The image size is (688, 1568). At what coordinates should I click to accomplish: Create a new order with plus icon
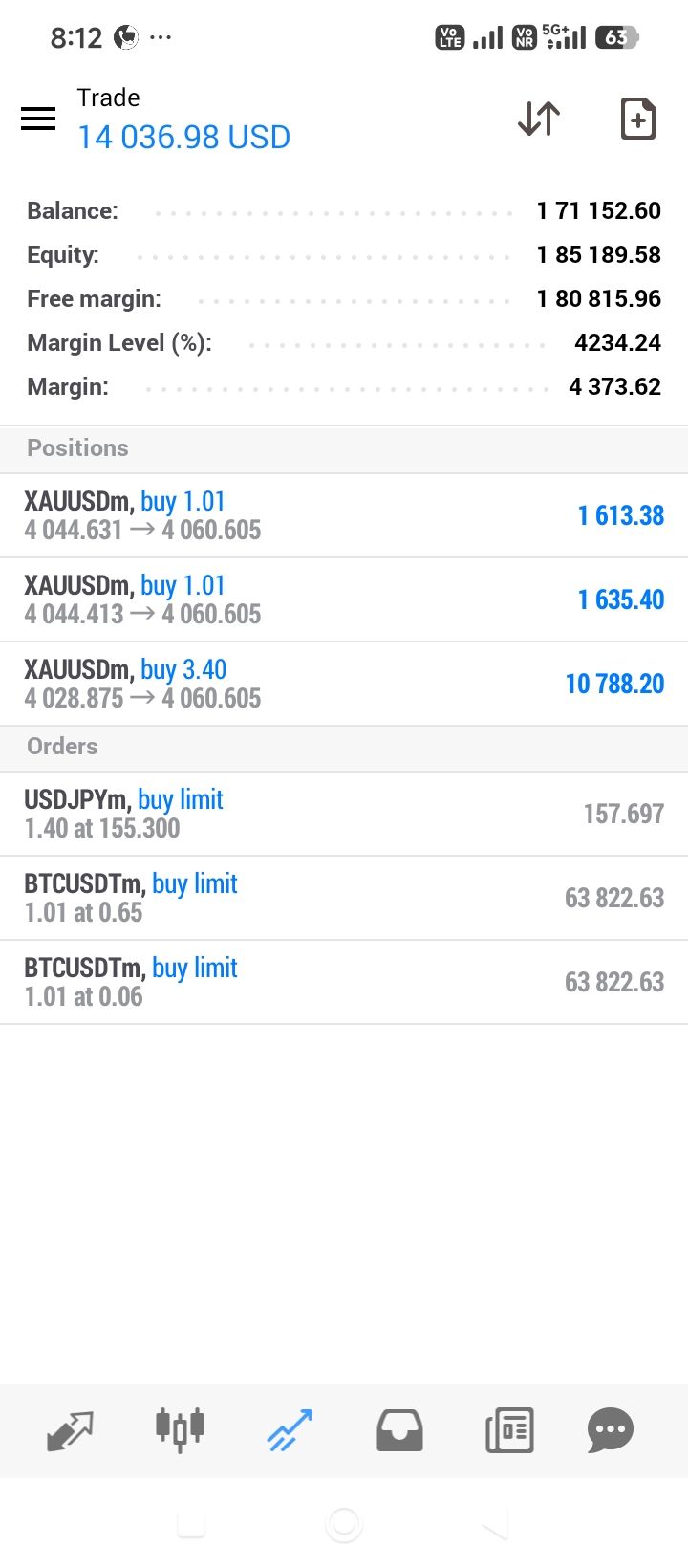(x=637, y=119)
